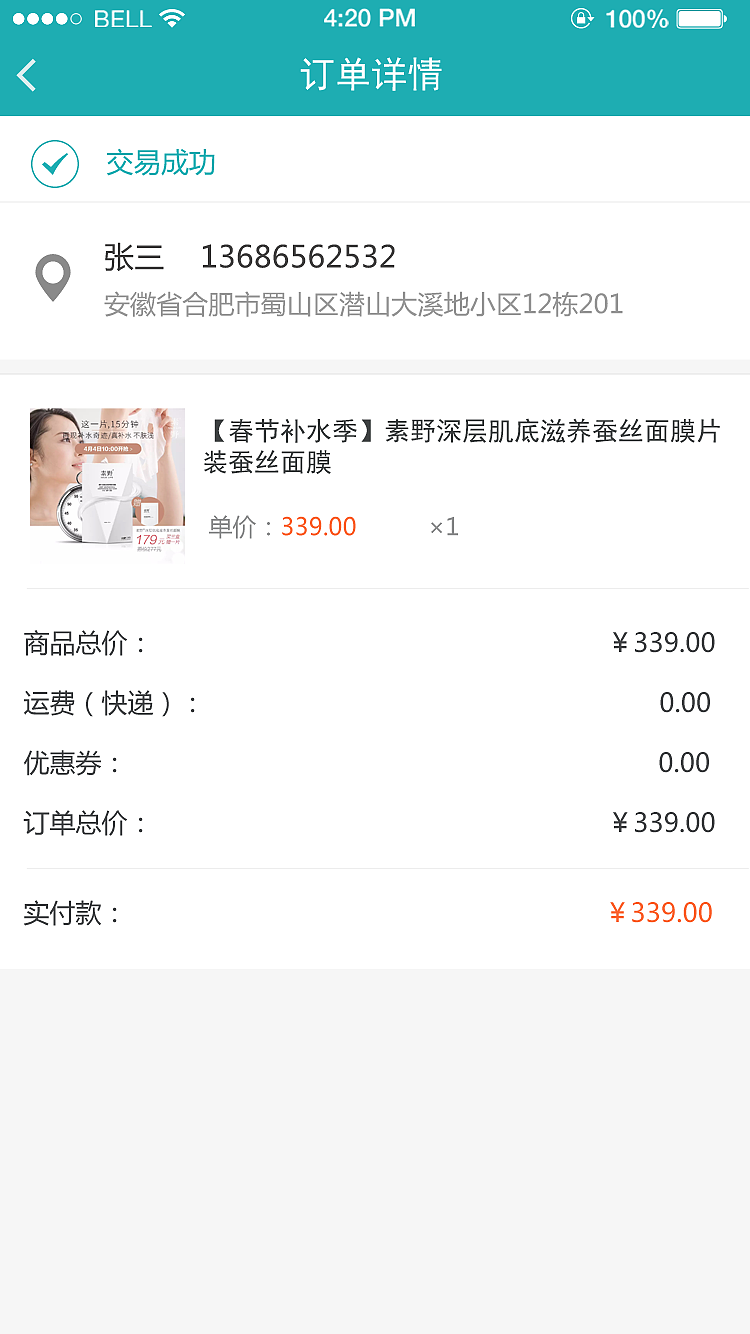Expand the 优惠券 coupon row
Image resolution: width=750 pixels, height=1334 pixels.
pos(375,762)
